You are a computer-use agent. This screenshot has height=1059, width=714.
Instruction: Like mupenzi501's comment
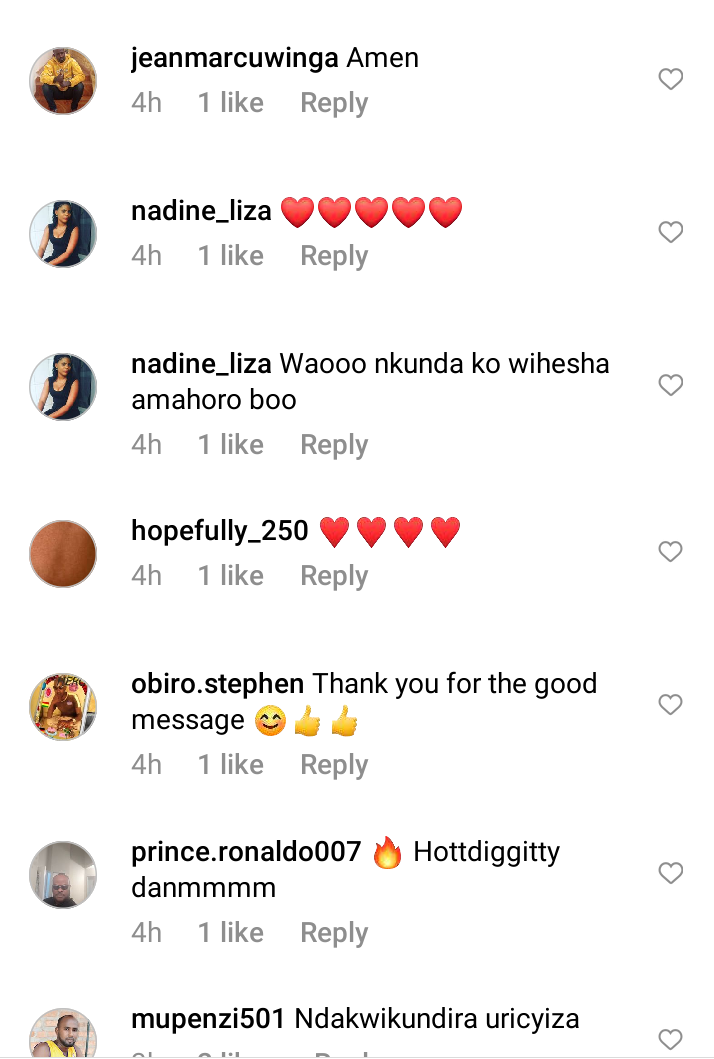[670, 1039]
